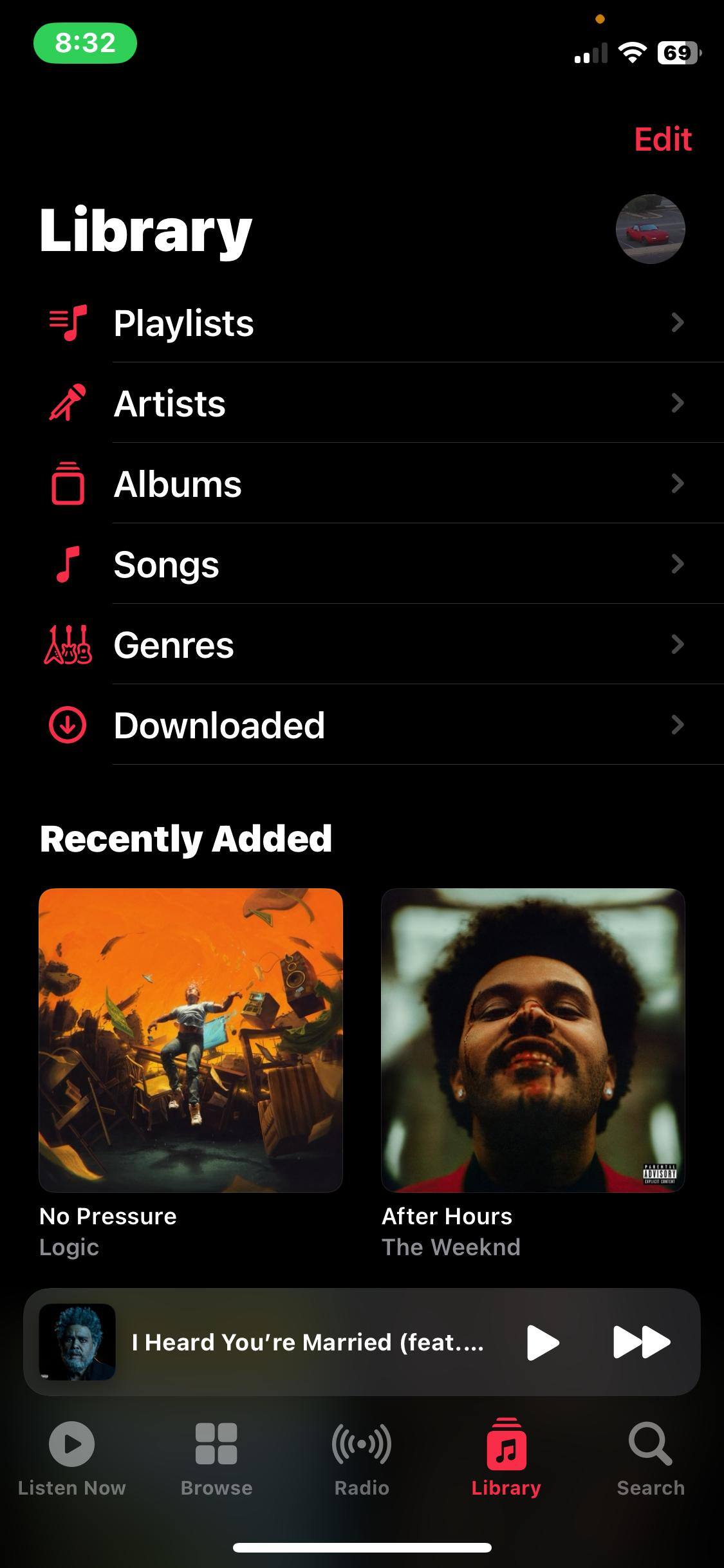724x1568 pixels.
Task: View all Songs
Action: pos(166,565)
